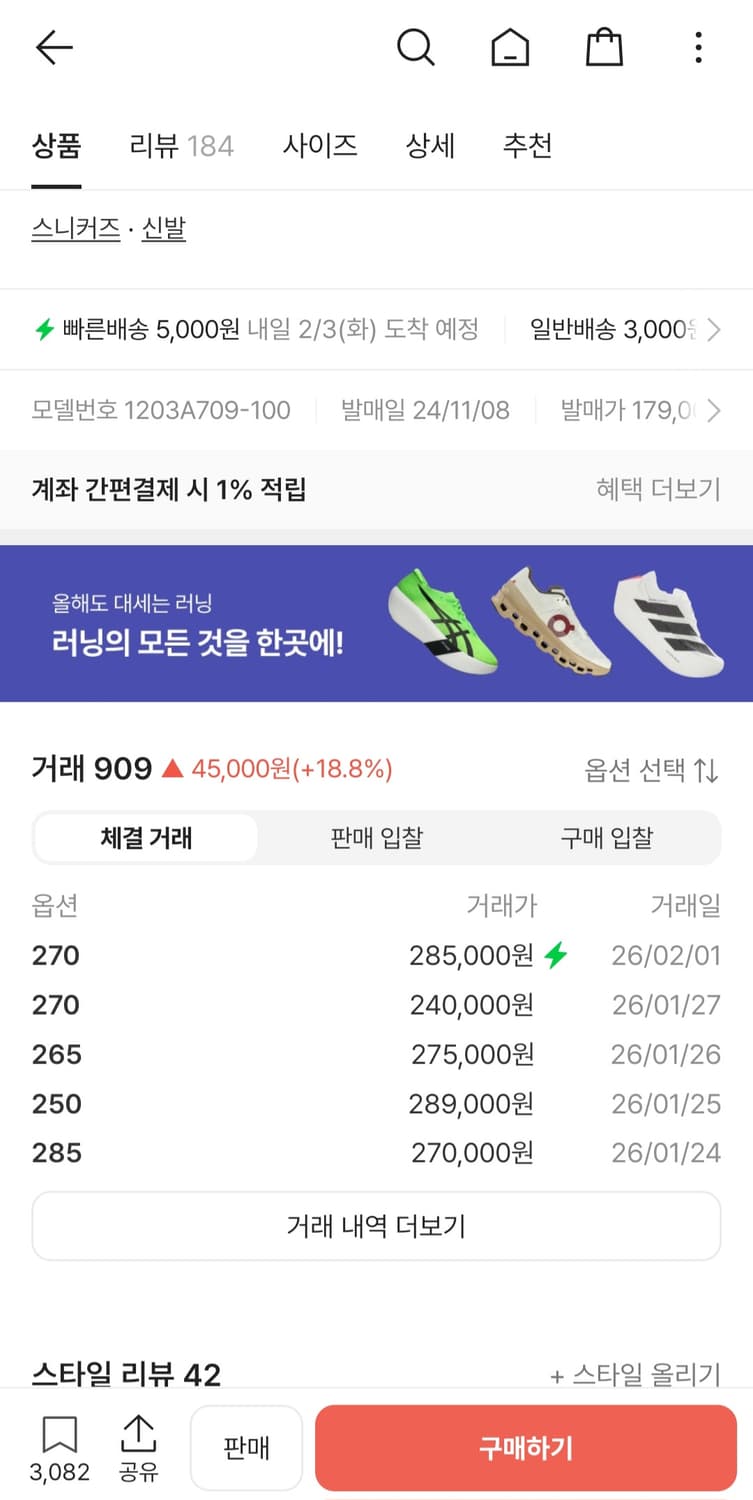Open the three-dot overflow menu
Viewport: 753px width, 1500px height.
[x=697, y=47]
